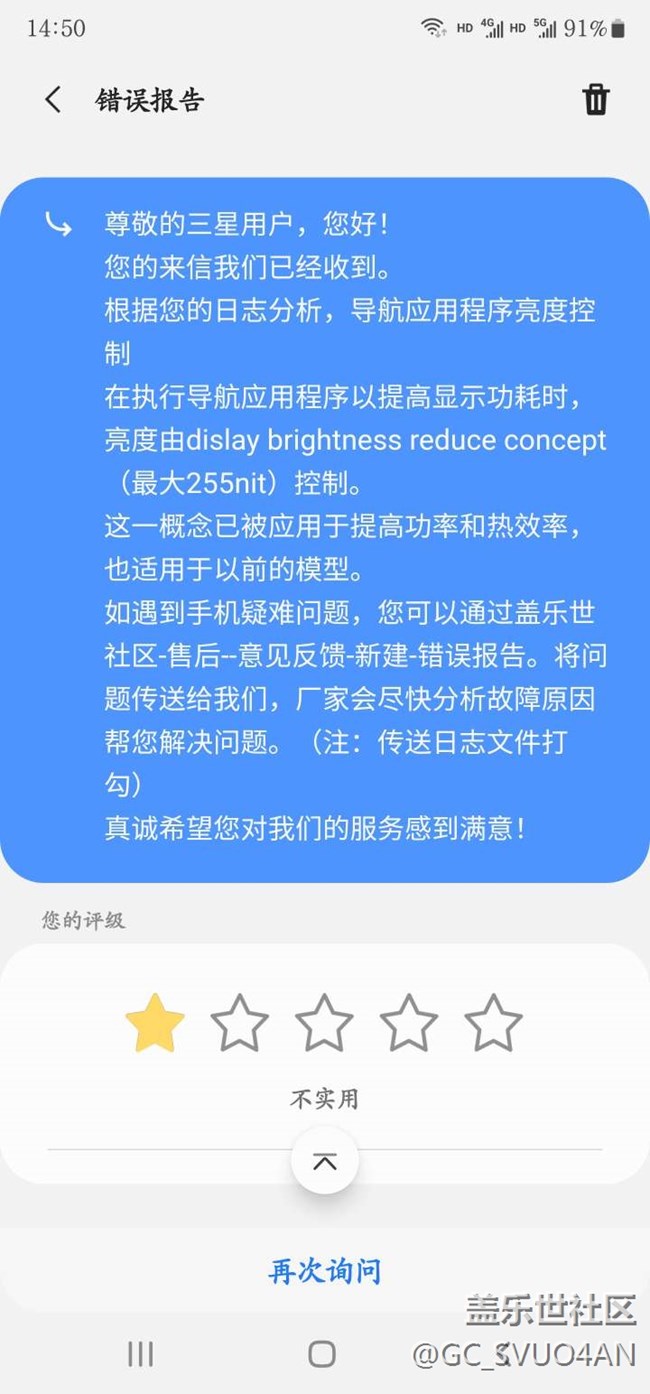
Task: Open recent apps from navigation bar
Action: coord(141,1354)
